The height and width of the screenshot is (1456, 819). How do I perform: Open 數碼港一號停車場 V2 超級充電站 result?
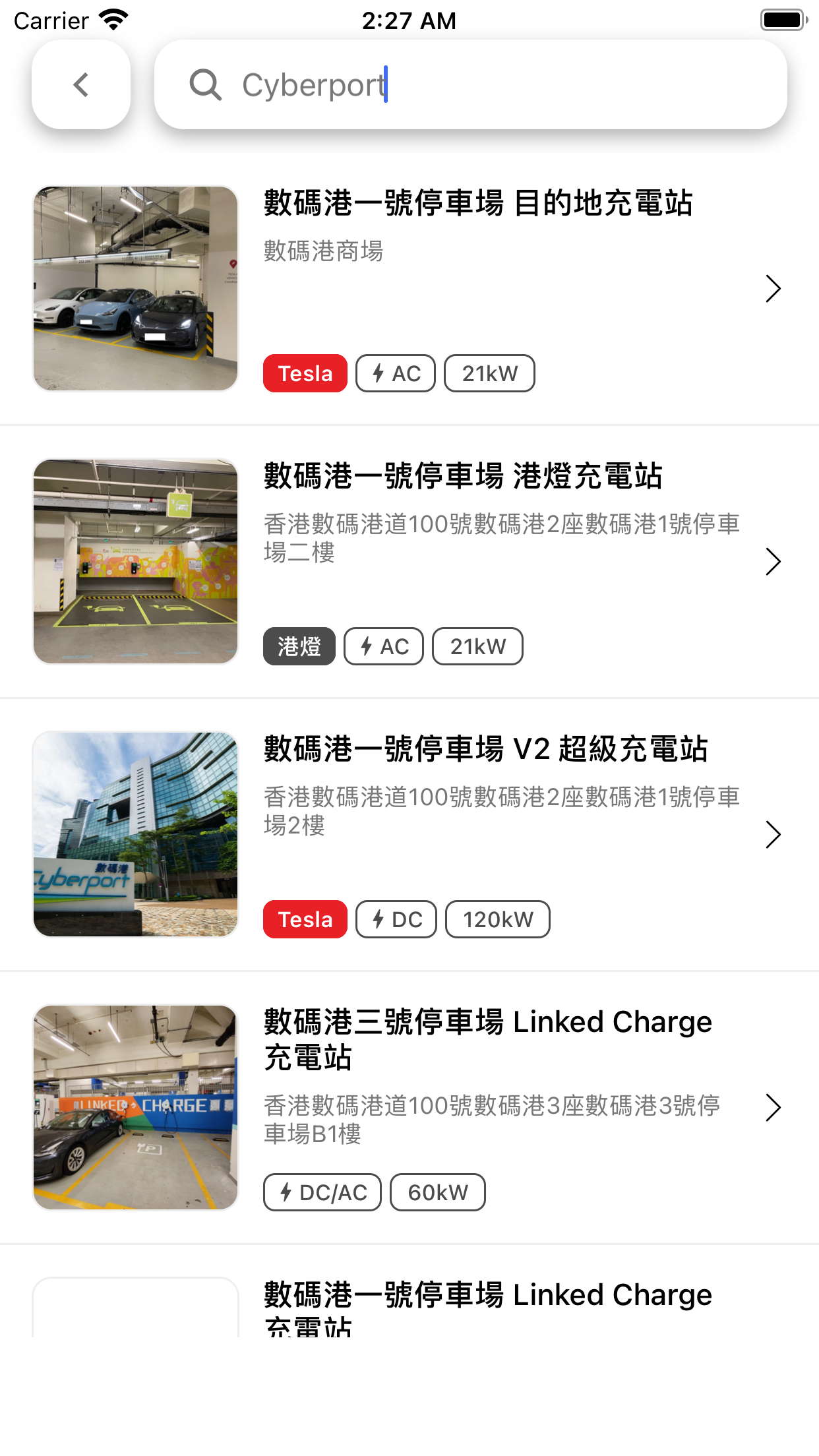[x=409, y=835]
